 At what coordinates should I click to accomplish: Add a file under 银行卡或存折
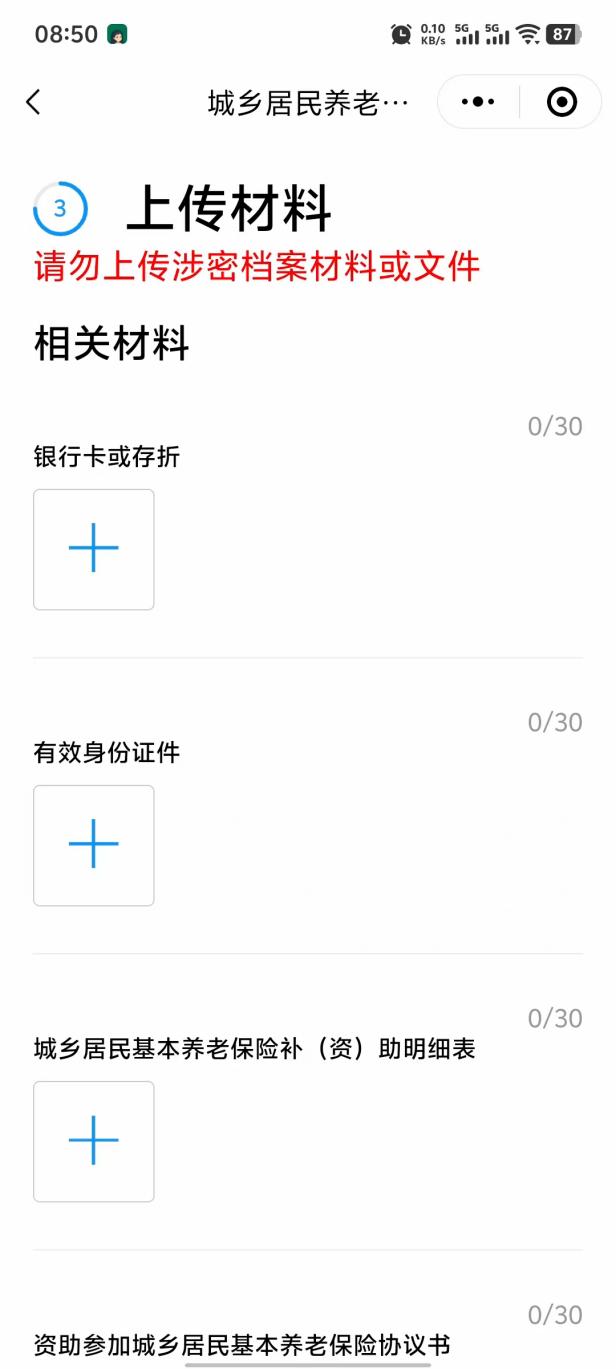click(x=94, y=549)
